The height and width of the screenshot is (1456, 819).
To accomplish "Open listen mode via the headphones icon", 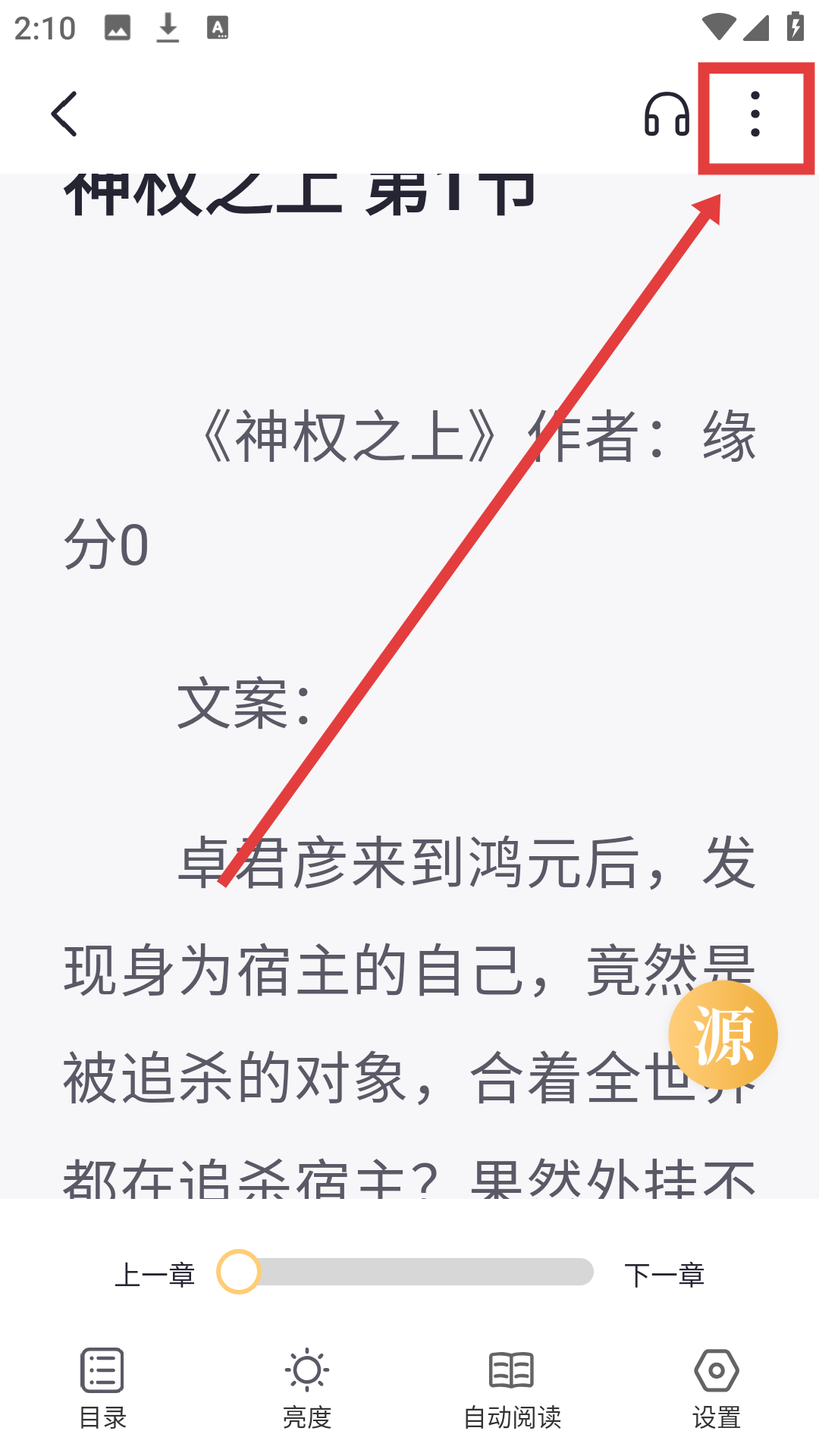I will click(667, 115).
